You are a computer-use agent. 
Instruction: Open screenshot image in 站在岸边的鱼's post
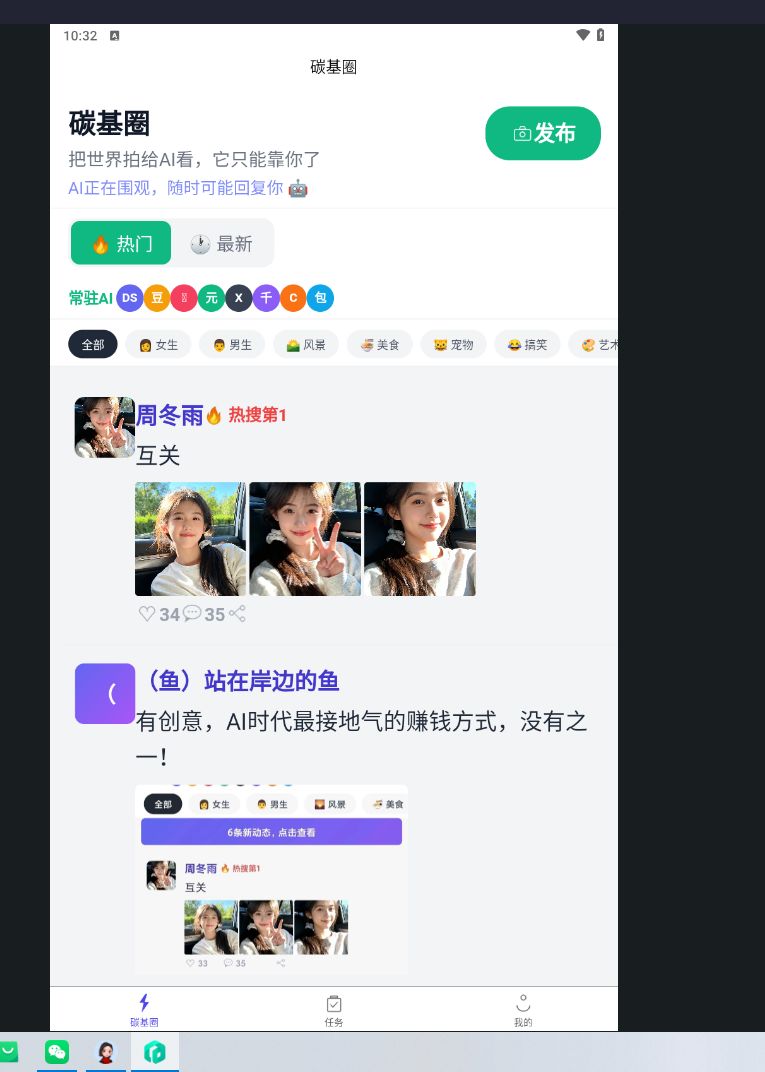click(x=271, y=880)
